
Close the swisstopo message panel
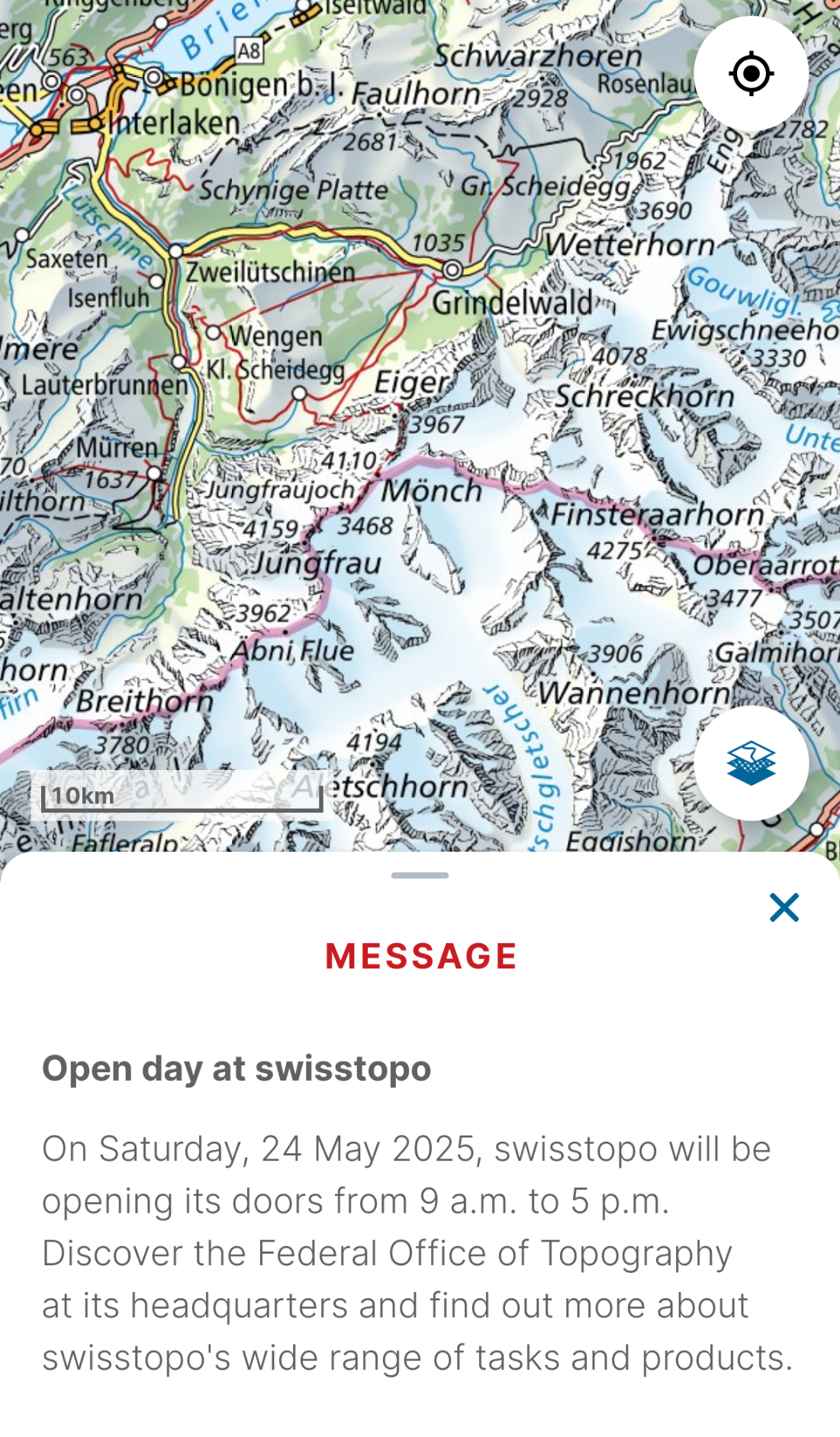tap(784, 907)
